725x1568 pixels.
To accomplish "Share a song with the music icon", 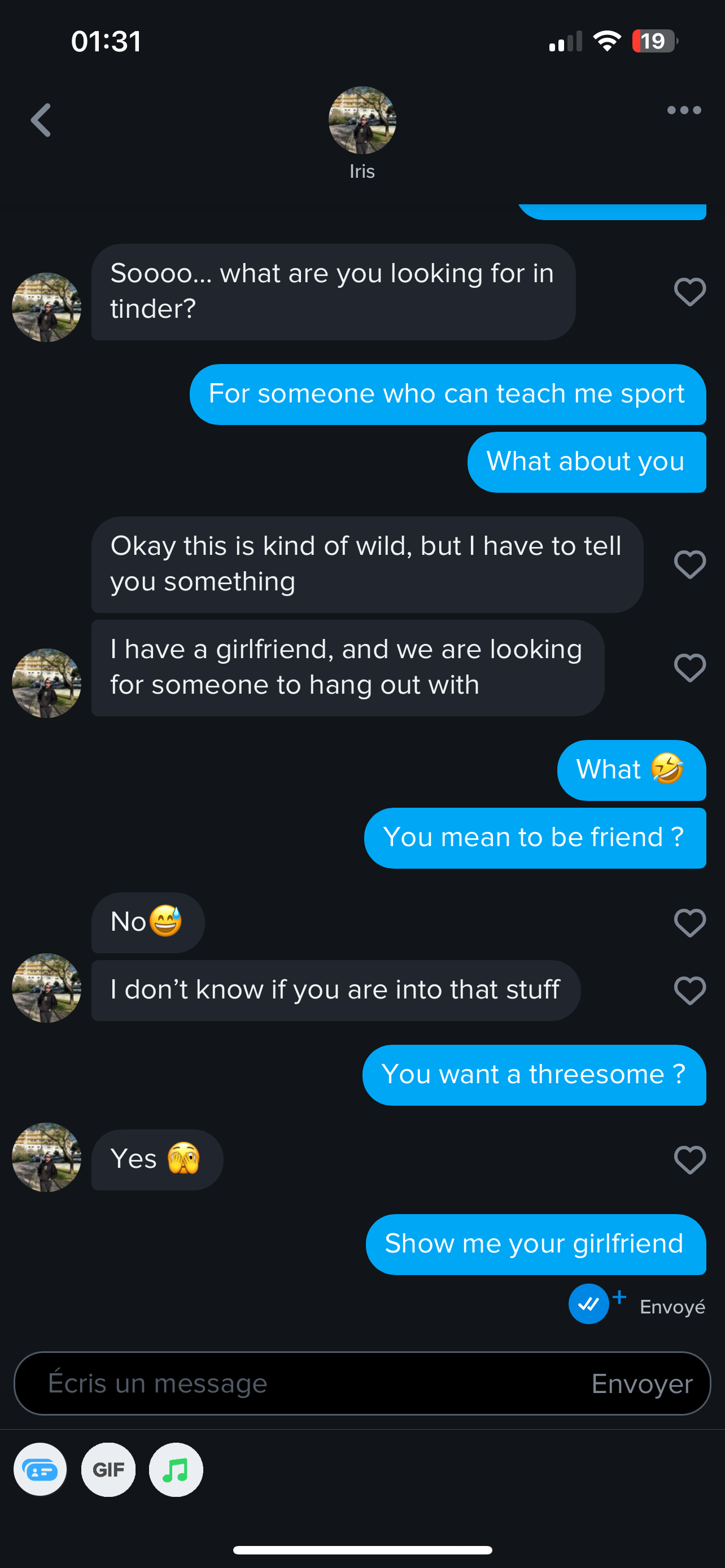I will 176,1470.
